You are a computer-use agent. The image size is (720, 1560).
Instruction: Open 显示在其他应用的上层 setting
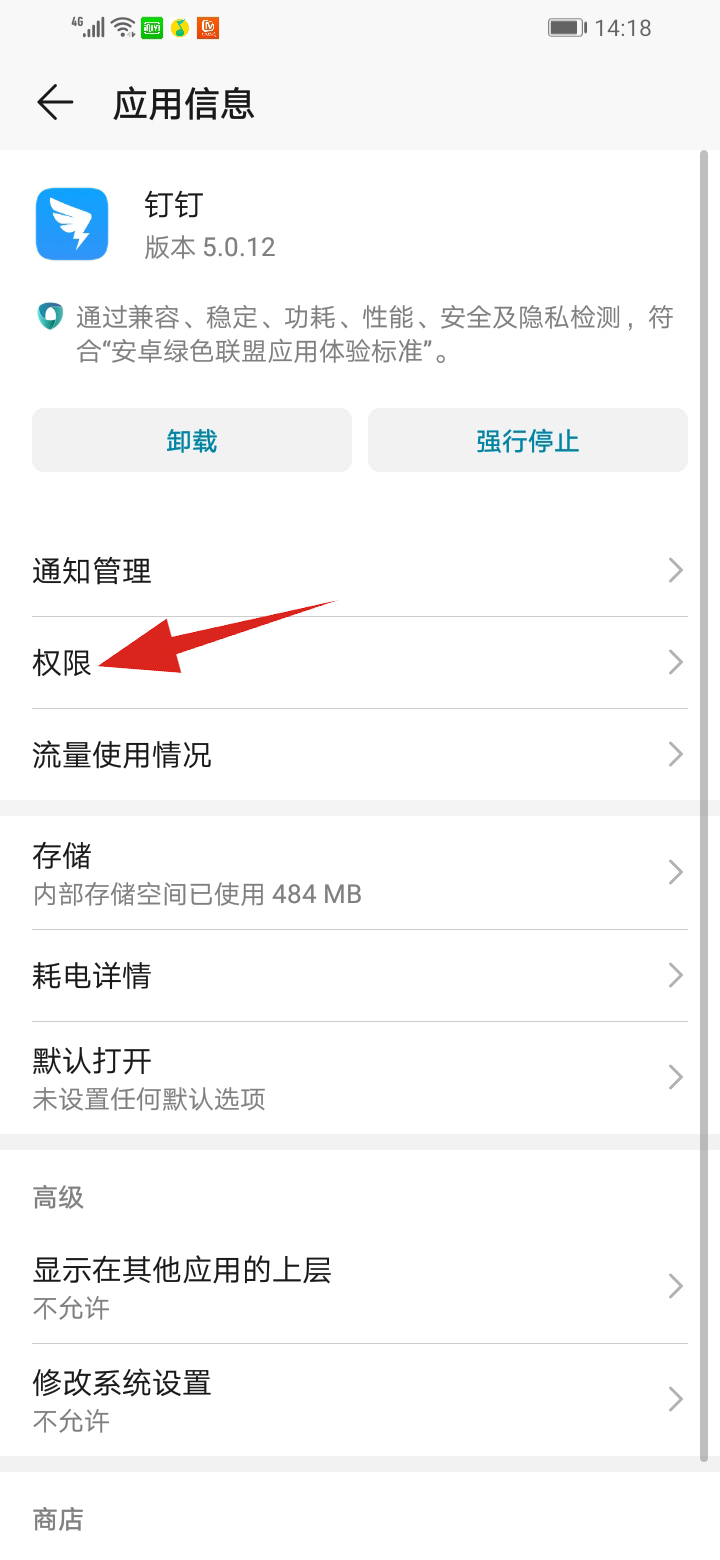click(x=360, y=1286)
